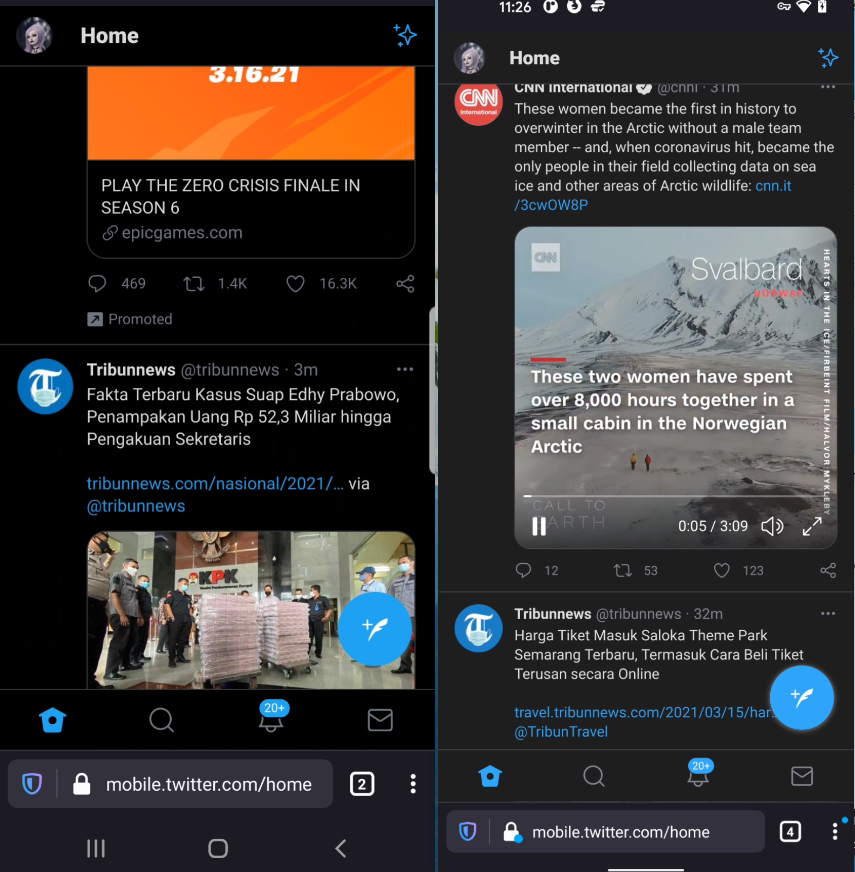Open the tribunnews.com article link
This screenshot has height=872, width=855.
[x=166, y=483]
